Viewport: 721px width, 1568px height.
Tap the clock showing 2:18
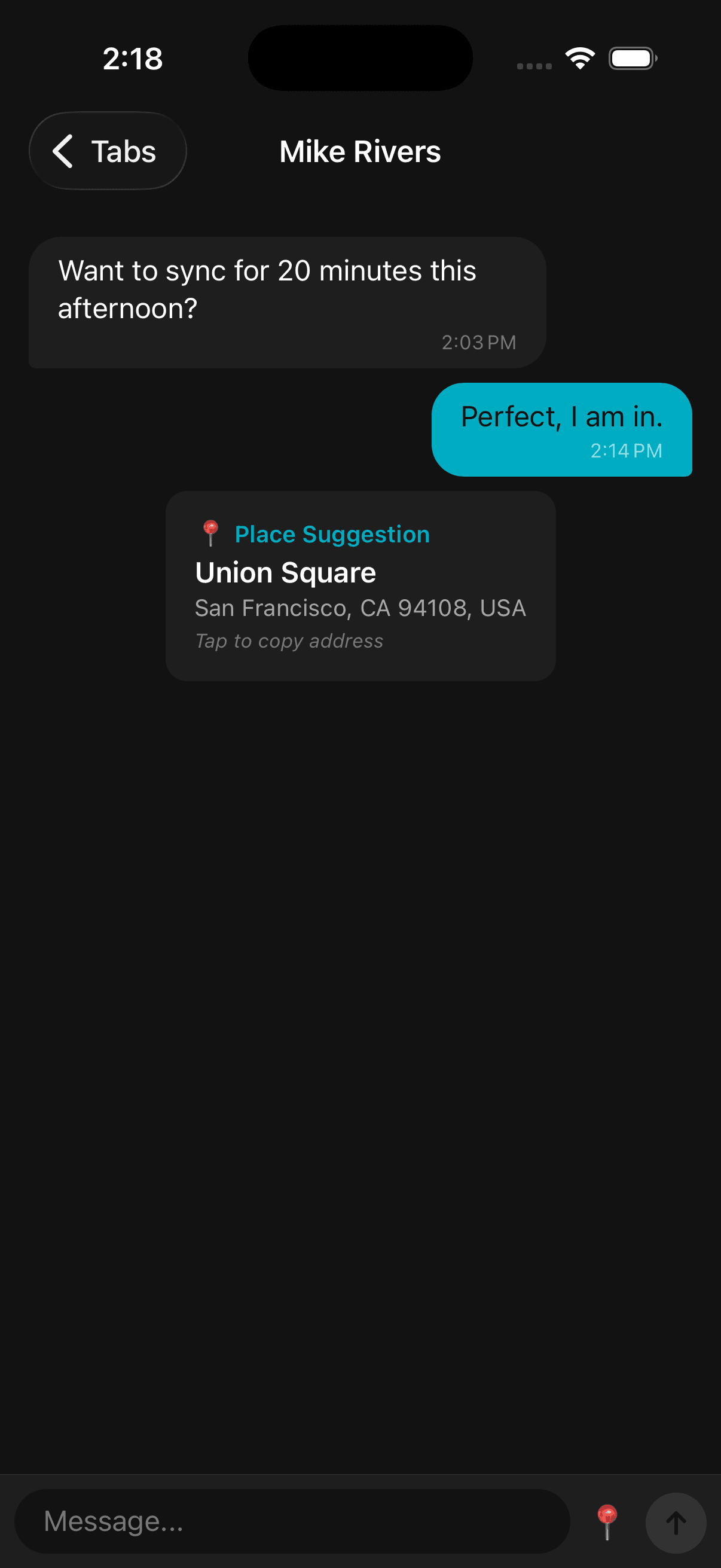click(x=133, y=58)
